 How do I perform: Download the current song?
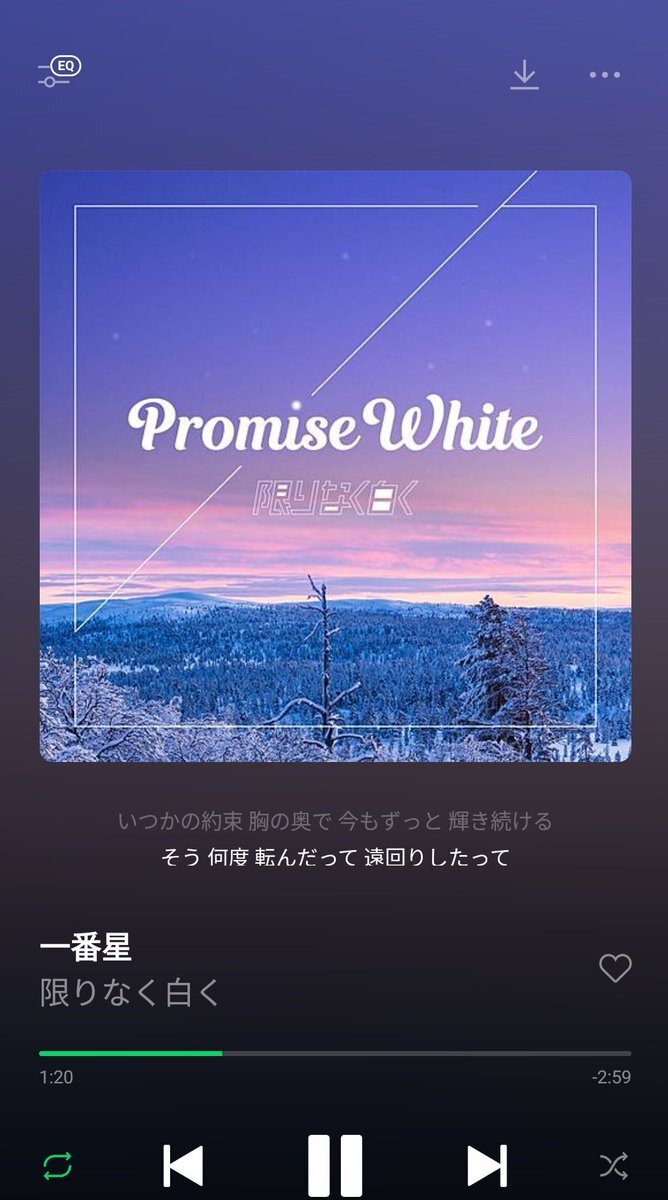coord(524,75)
